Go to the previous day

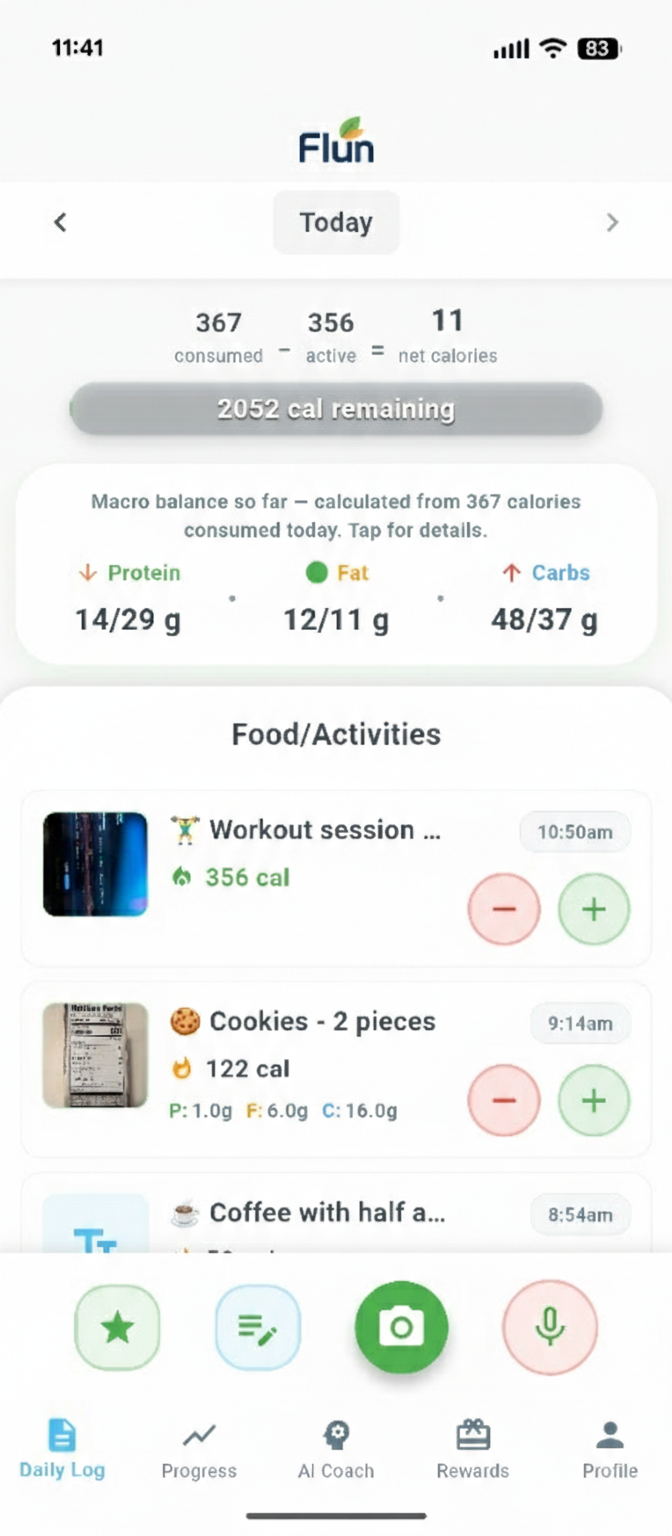60,222
